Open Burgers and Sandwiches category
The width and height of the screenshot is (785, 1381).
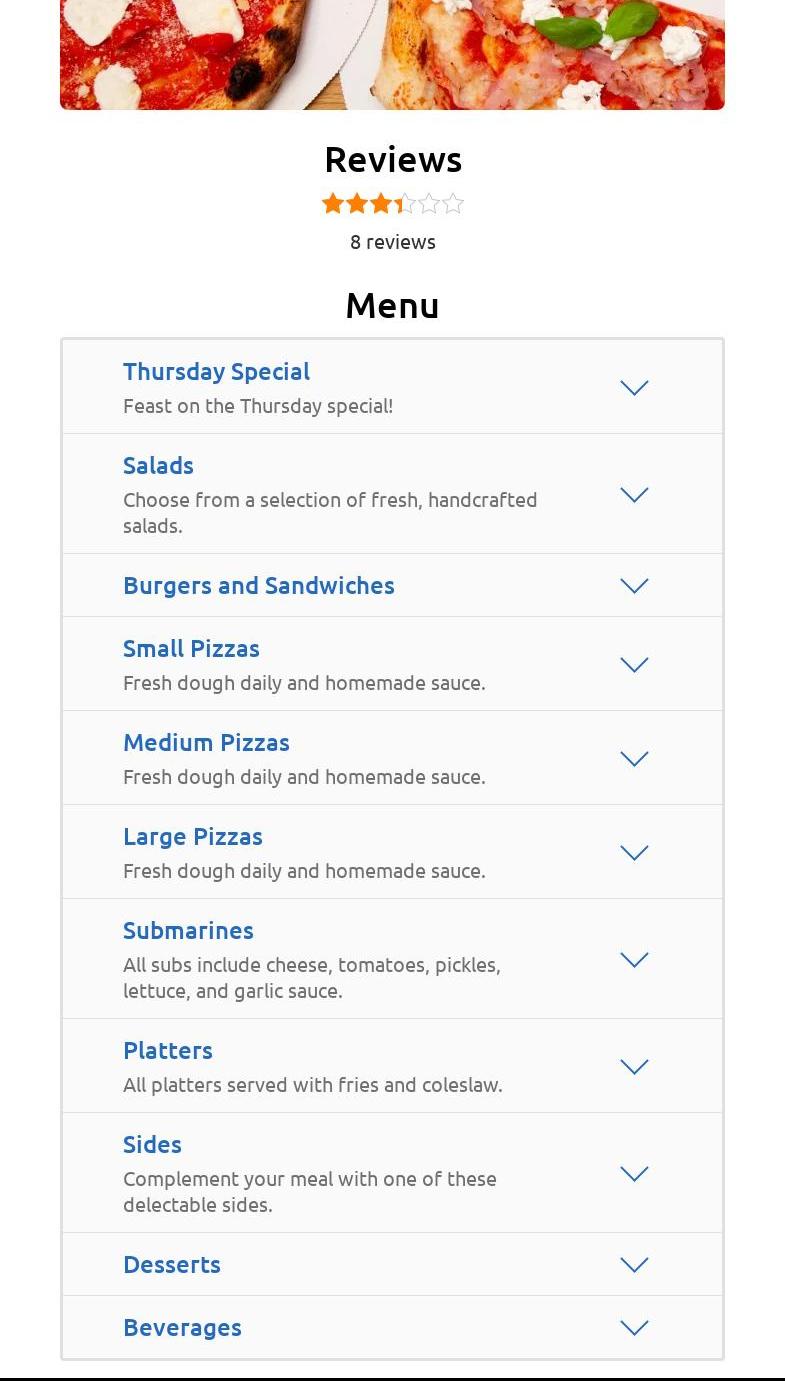coord(634,585)
